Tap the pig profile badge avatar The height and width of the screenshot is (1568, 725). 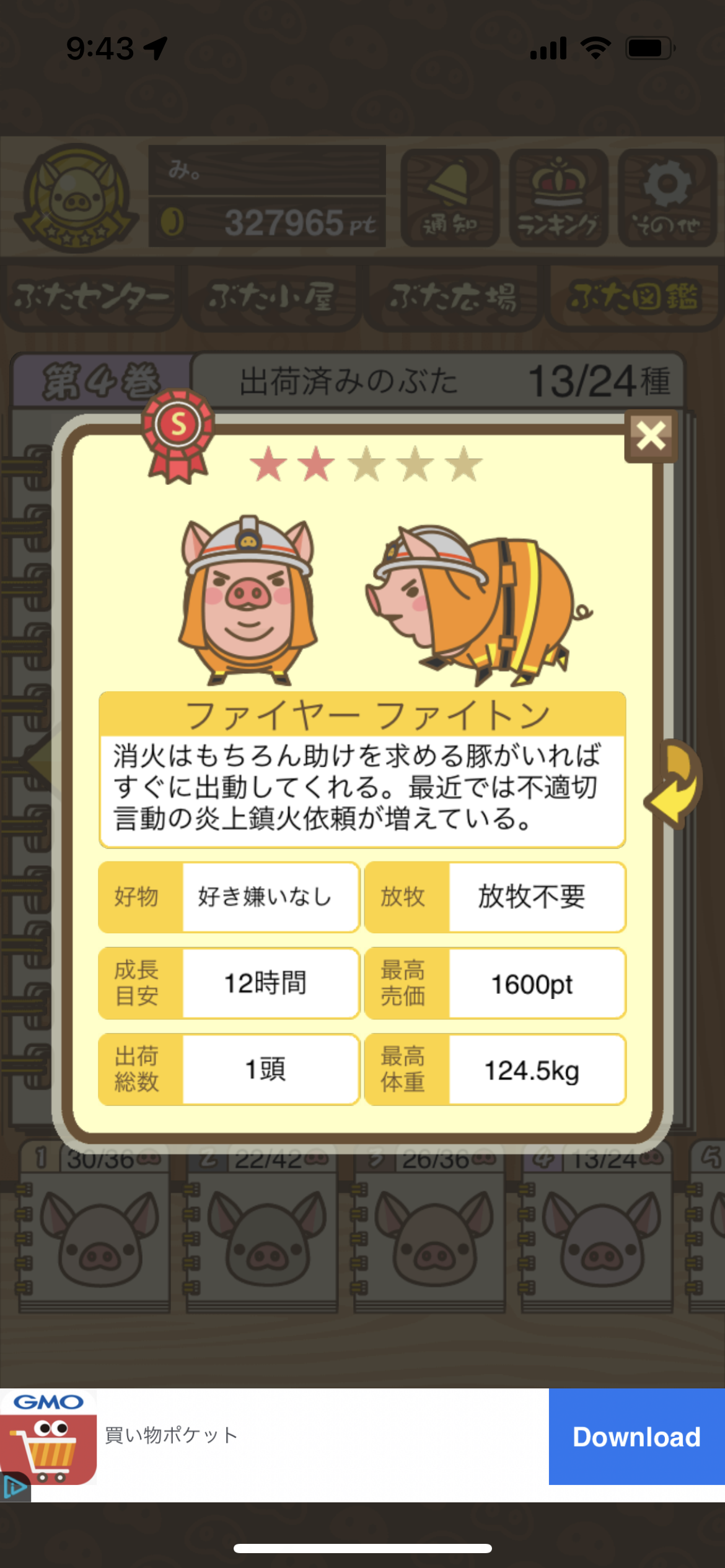(76, 198)
